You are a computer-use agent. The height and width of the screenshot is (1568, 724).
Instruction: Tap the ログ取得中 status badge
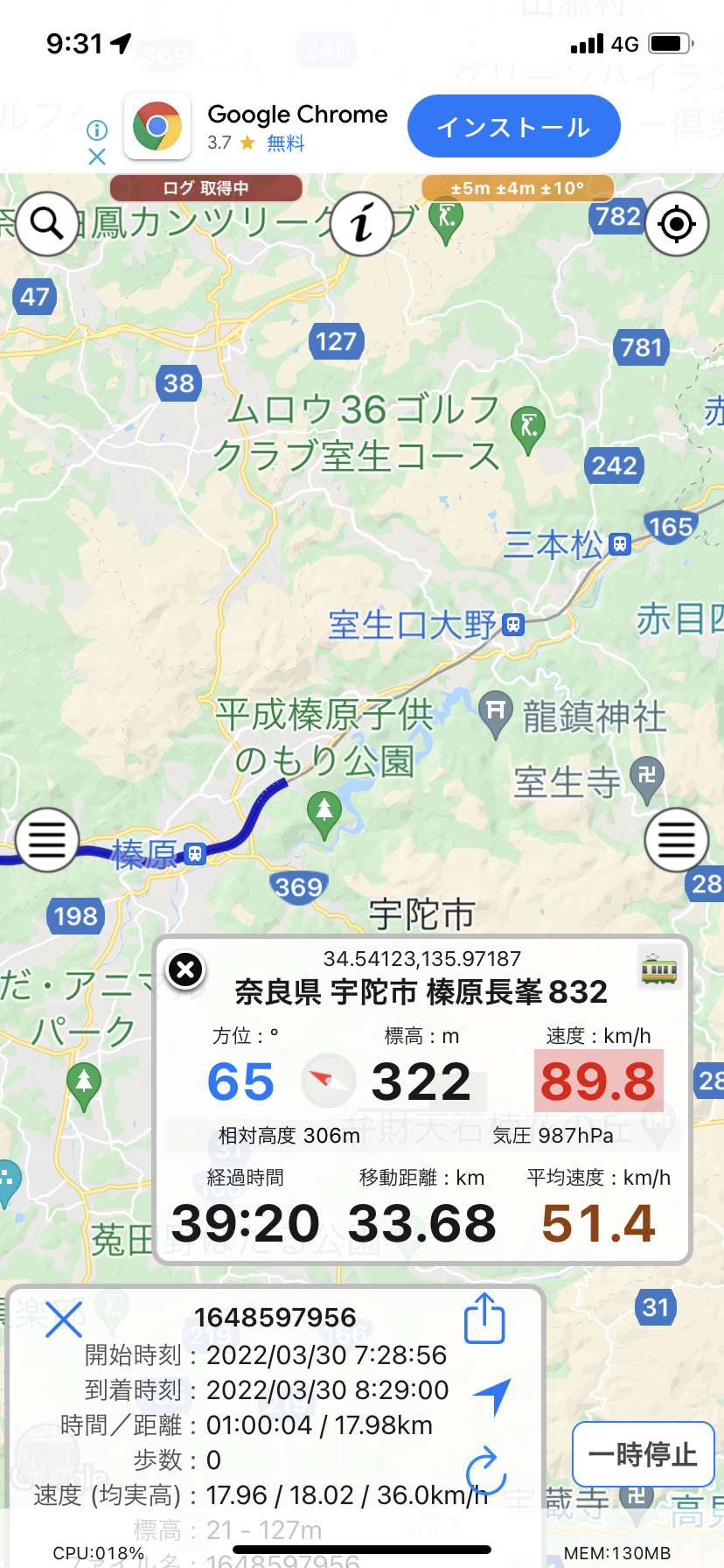click(x=206, y=188)
